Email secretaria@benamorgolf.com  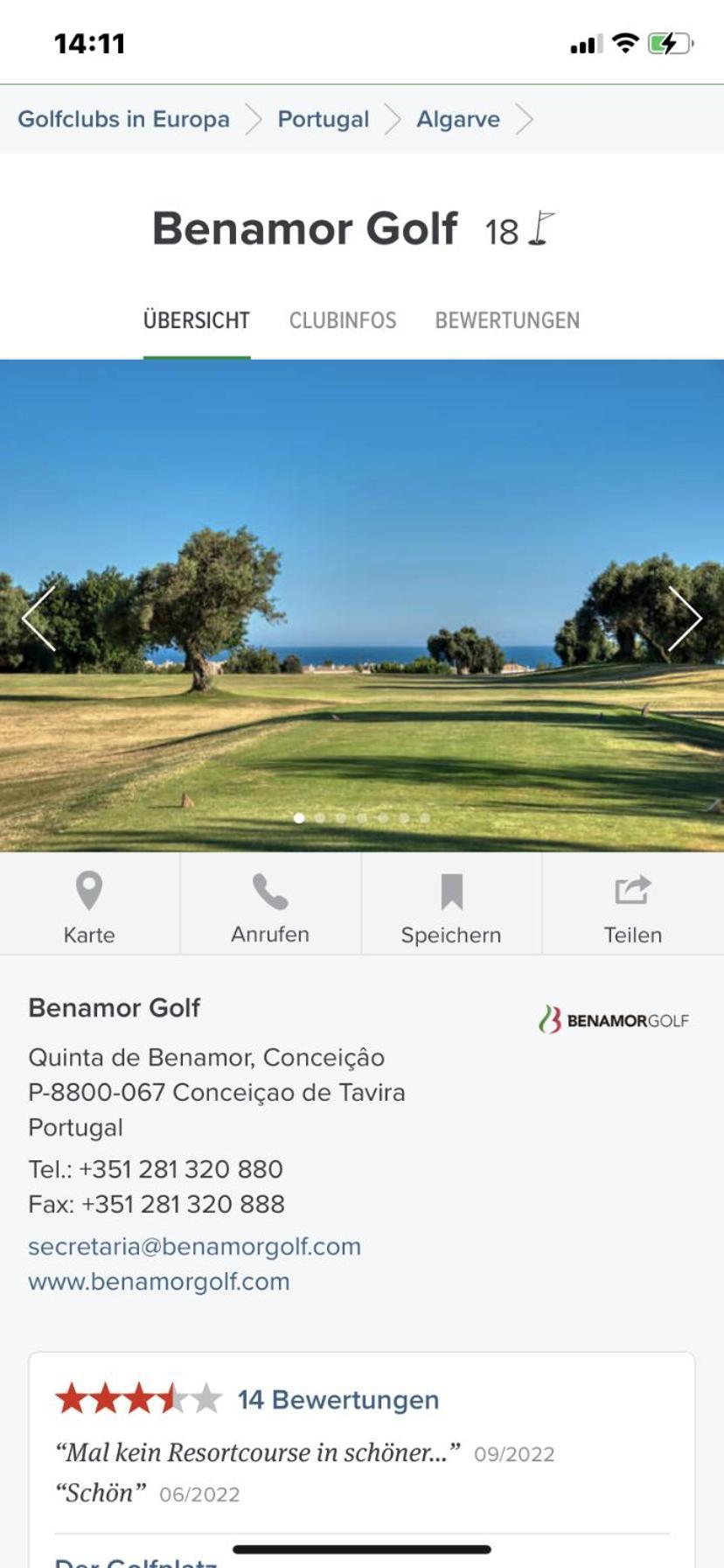[x=194, y=1246]
